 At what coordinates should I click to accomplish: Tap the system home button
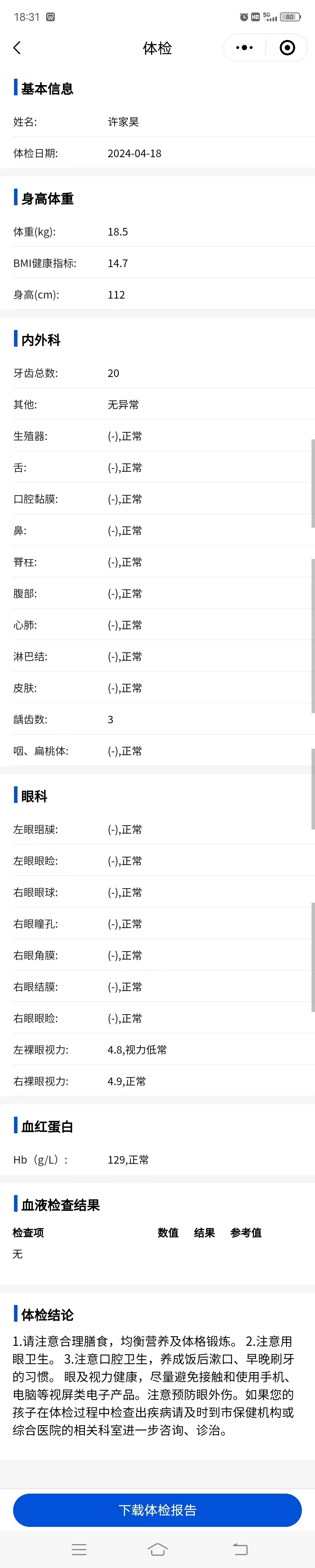pos(157,1548)
